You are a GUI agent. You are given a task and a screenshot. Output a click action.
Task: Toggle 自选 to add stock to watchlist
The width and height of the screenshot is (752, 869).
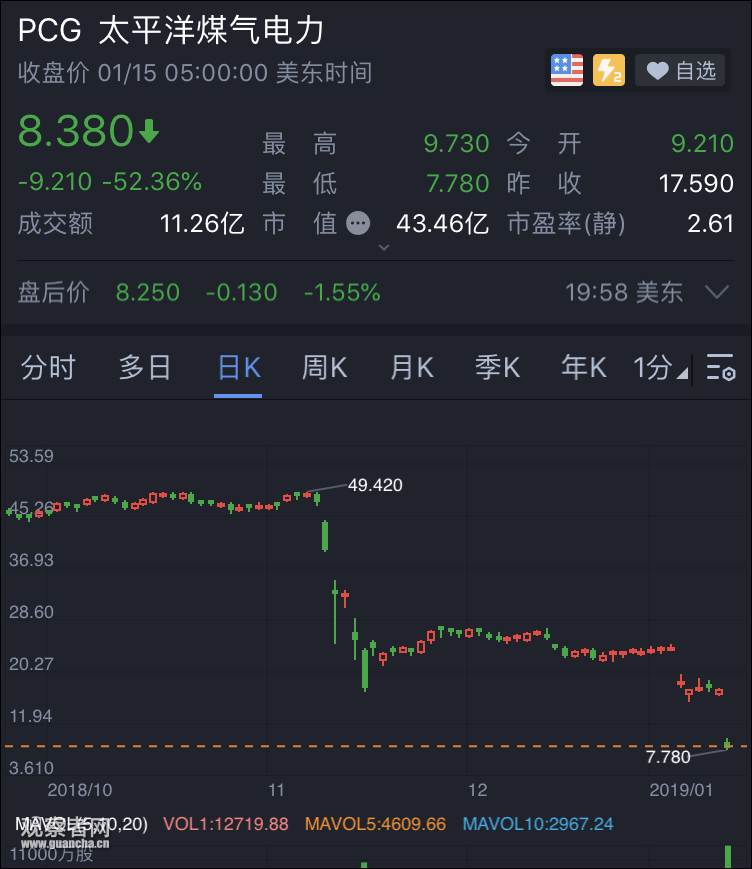pyautogui.click(x=680, y=70)
